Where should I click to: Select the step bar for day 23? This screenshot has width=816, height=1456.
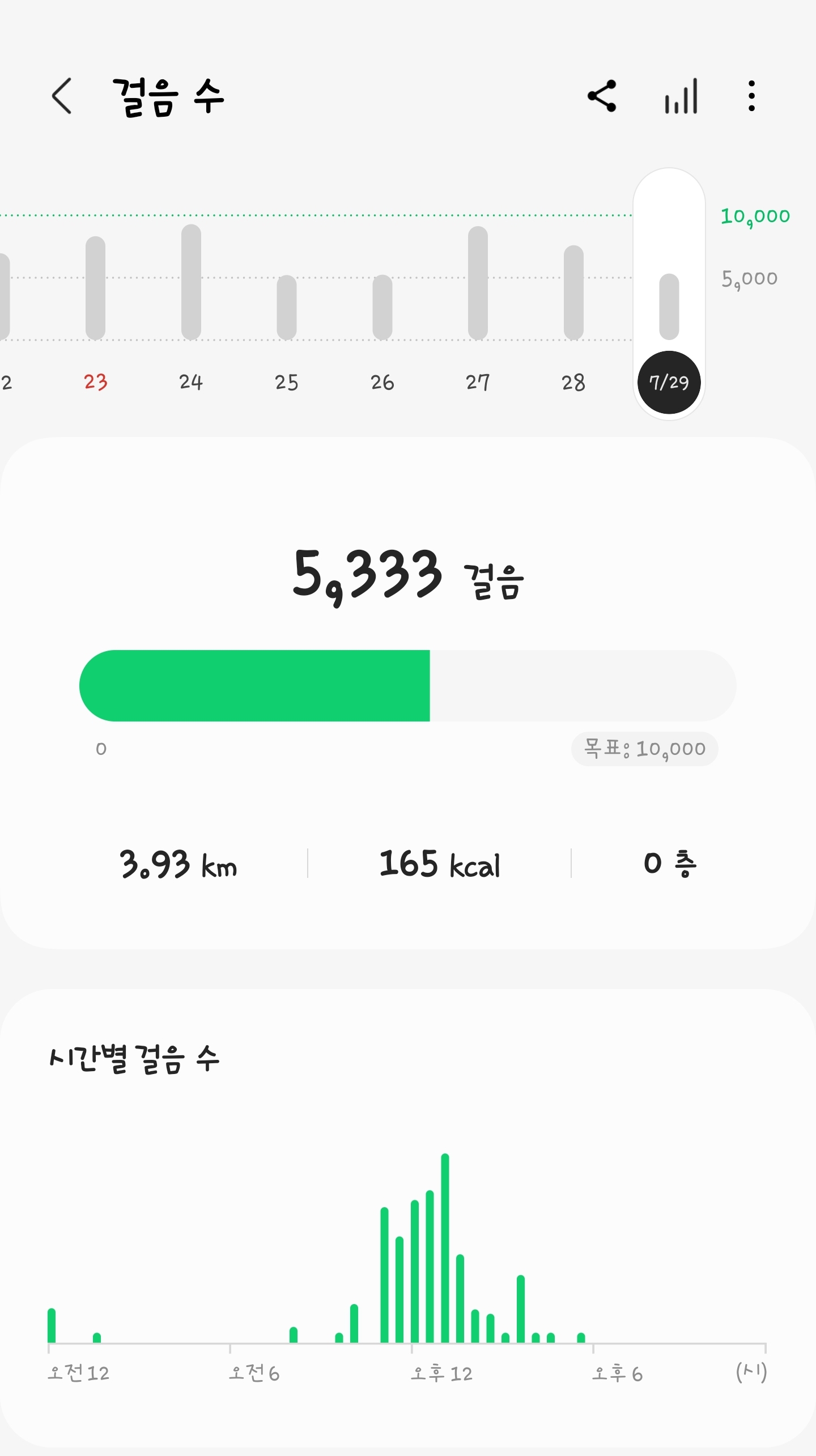tap(95, 288)
